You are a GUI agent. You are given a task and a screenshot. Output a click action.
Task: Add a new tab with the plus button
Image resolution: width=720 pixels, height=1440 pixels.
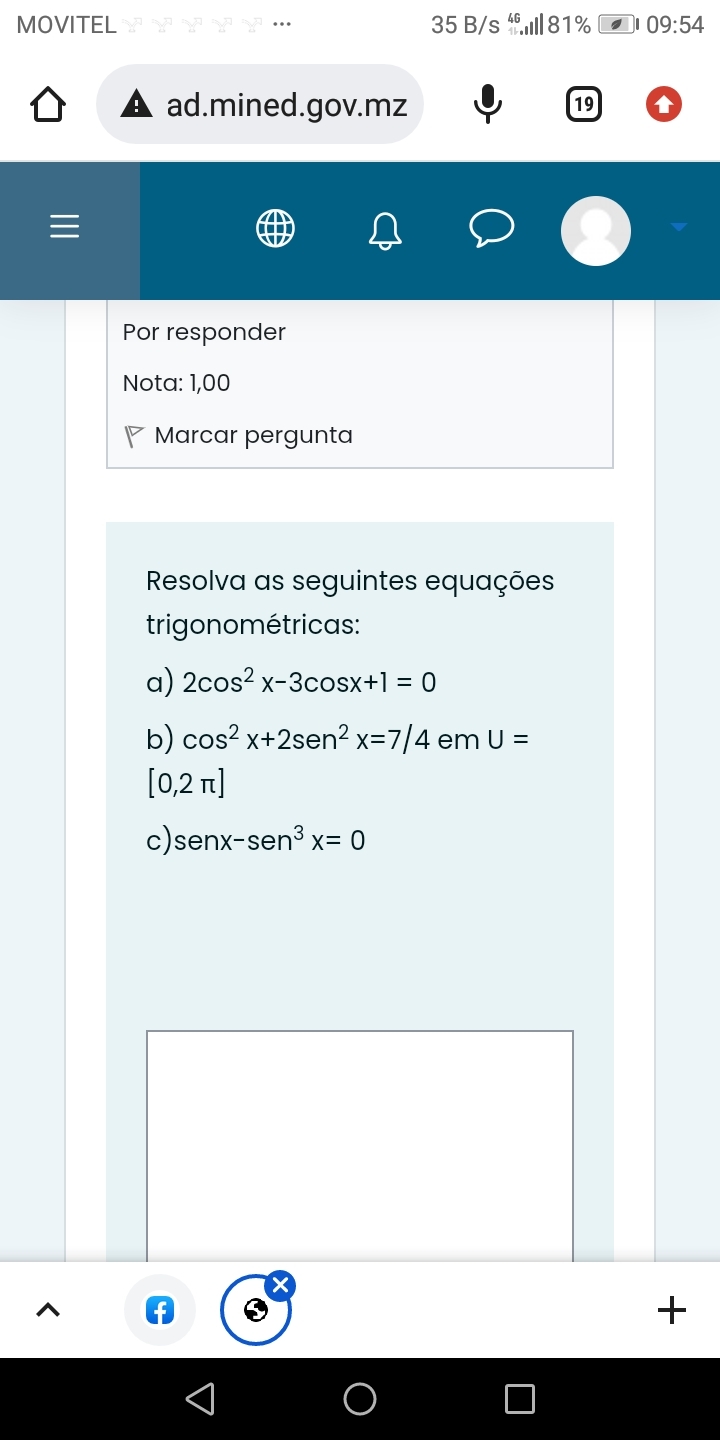tap(672, 1309)
